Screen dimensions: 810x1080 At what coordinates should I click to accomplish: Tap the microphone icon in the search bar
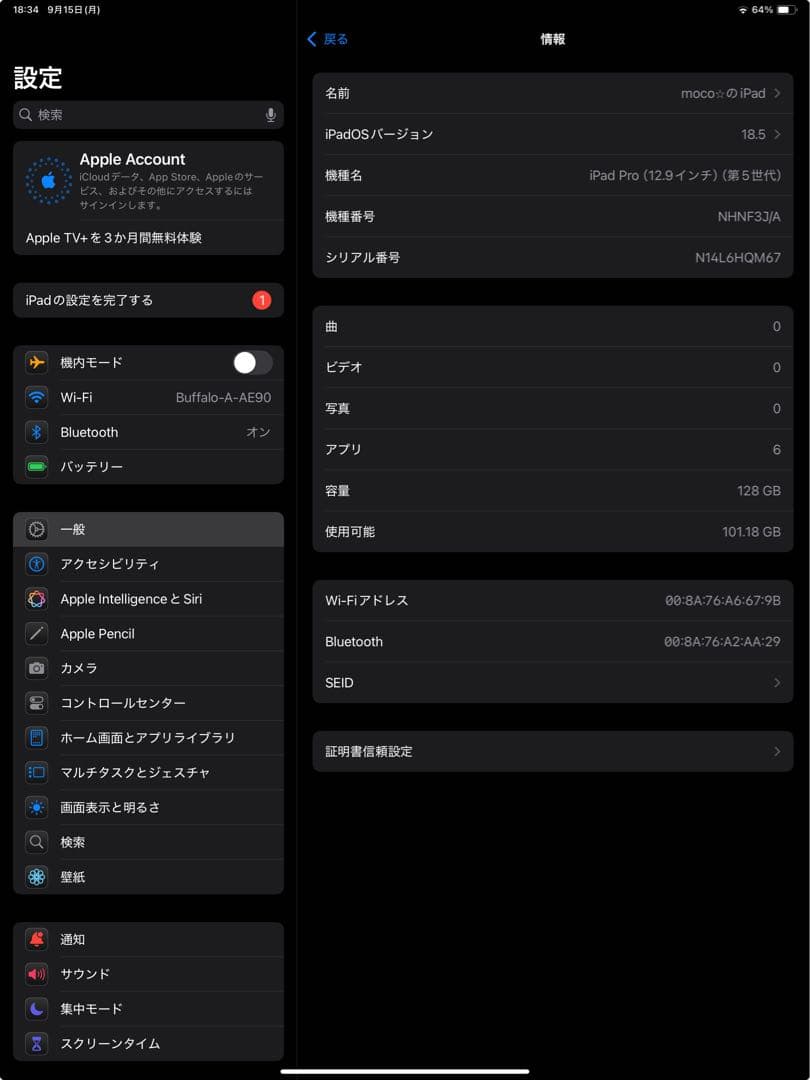[x=268, y=116]
